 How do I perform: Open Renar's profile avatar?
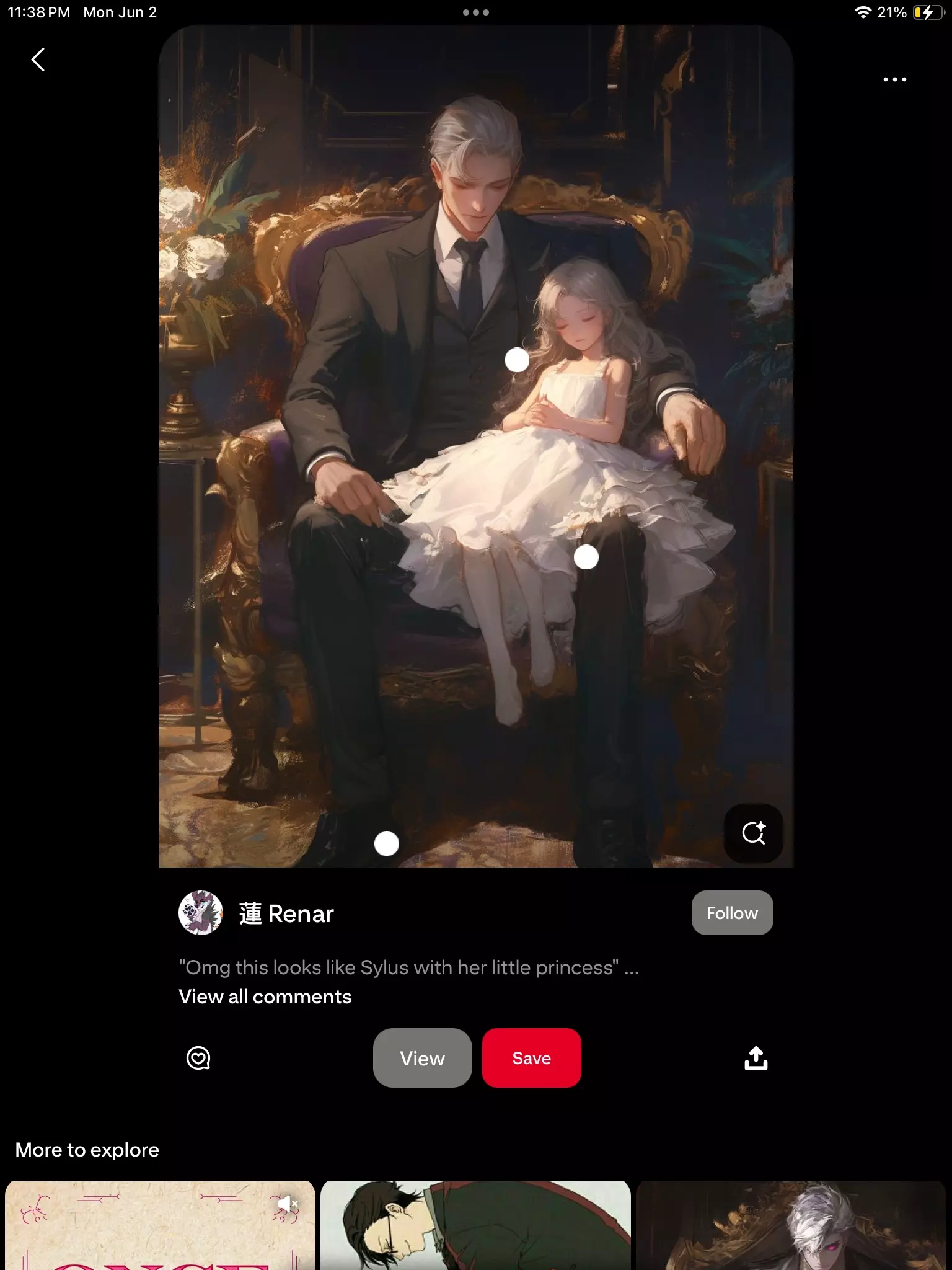[x=201, y=913]
